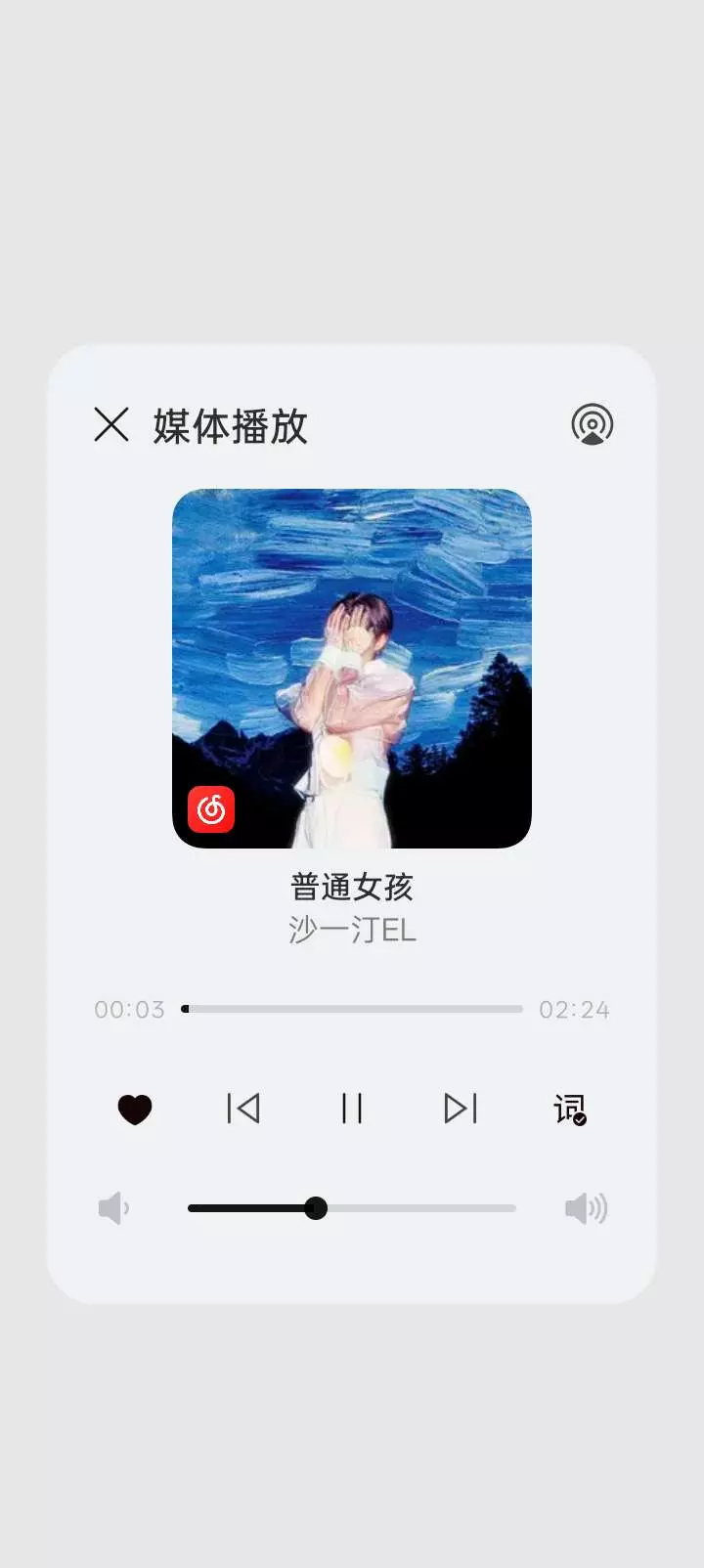Toggle the lyrics 词 button
Viewport: 704px width, 1568px height.
tap(569, 1109)
